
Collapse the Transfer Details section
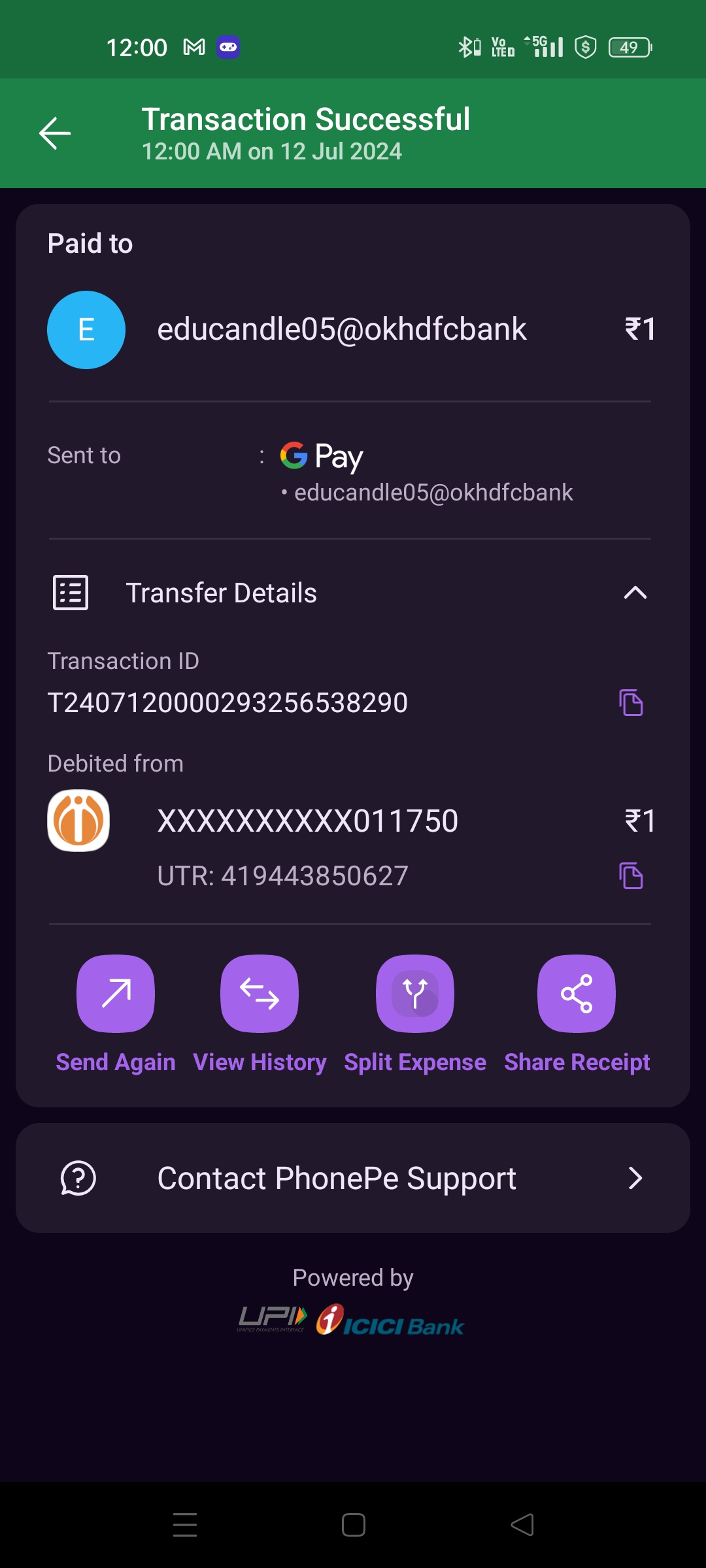pyautogui.click(x=635, y=593)
